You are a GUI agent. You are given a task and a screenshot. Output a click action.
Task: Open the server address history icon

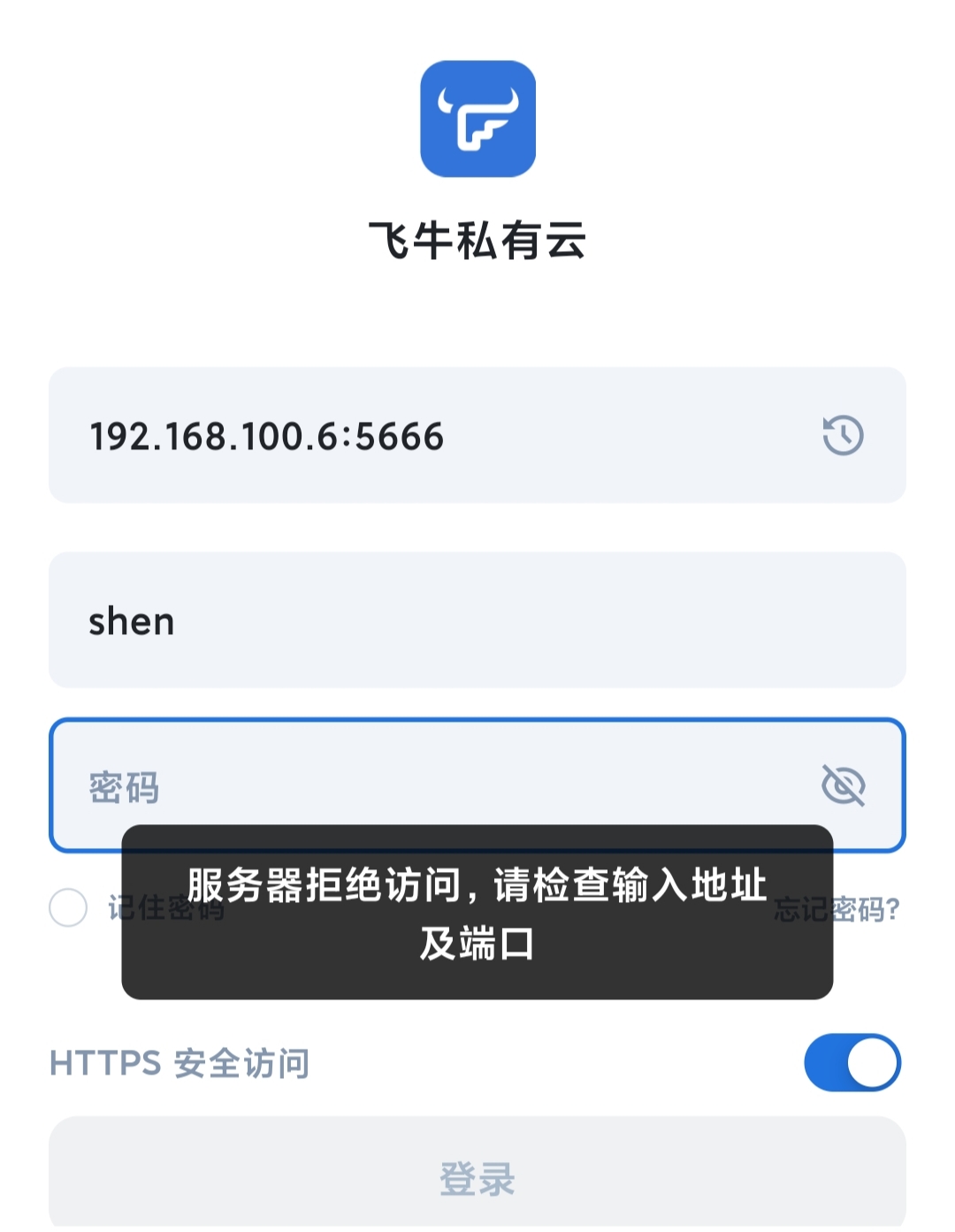[843, 435]
